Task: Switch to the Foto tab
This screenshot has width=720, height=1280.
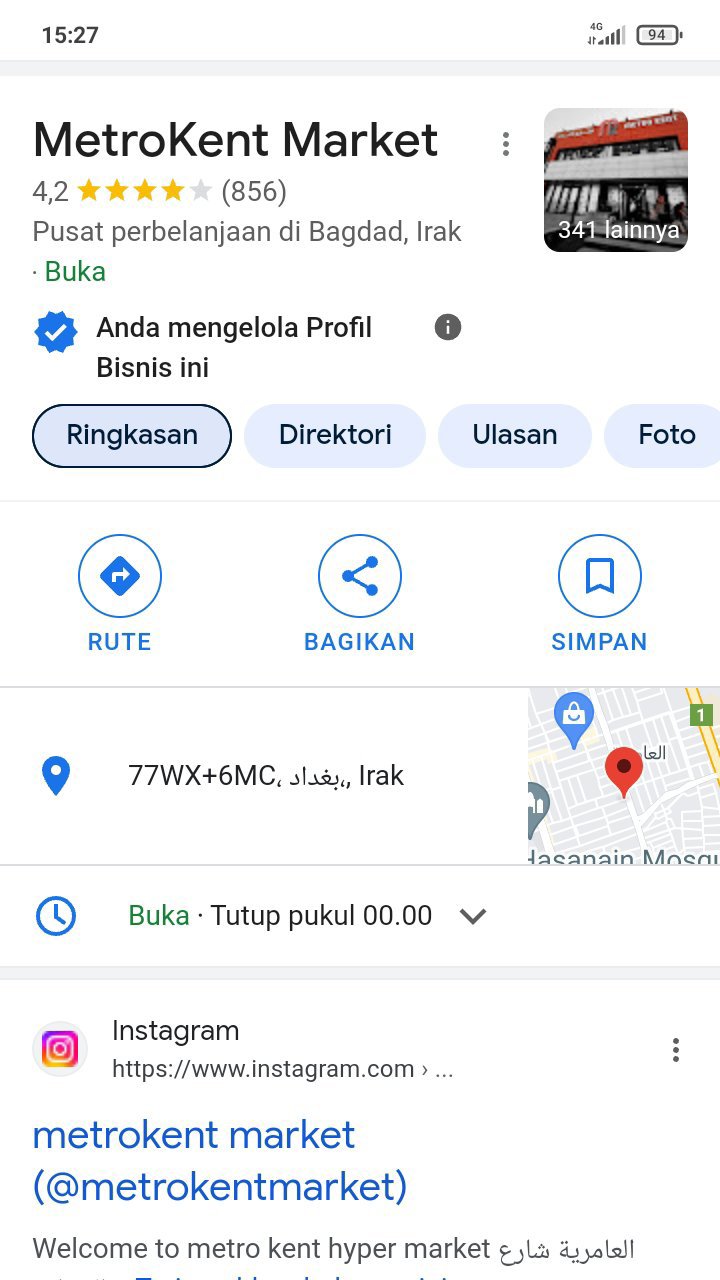Action: 666,436
